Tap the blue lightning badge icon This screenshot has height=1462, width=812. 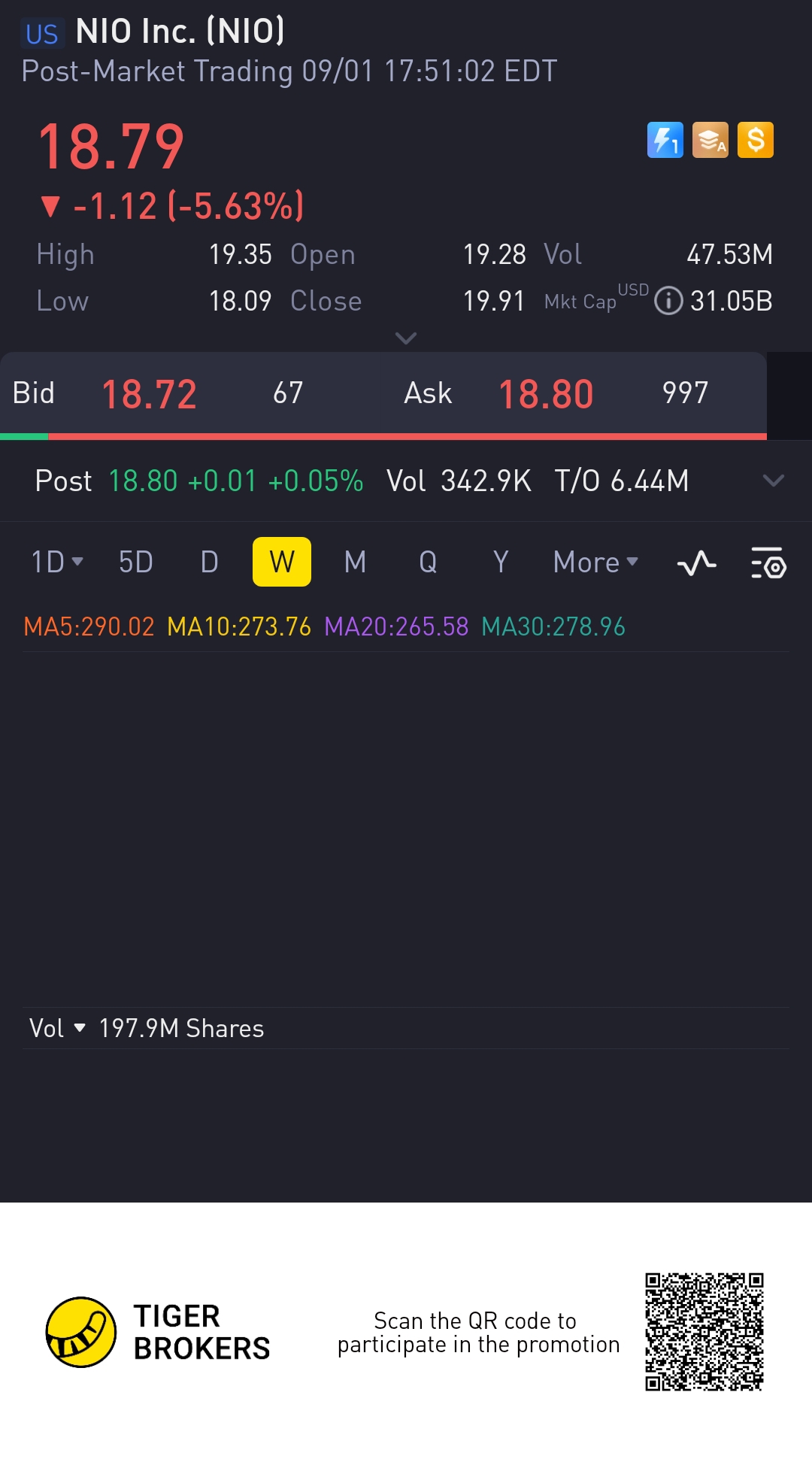665,140
